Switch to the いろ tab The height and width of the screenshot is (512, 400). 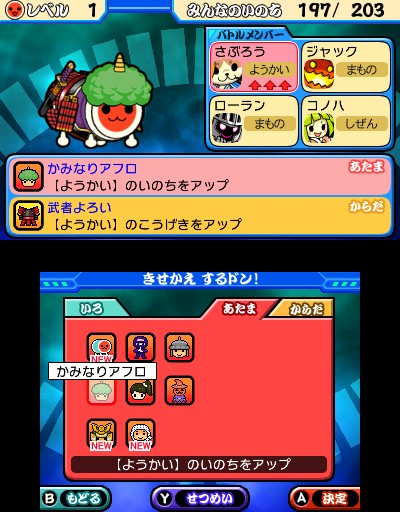(x=92, y=308)
